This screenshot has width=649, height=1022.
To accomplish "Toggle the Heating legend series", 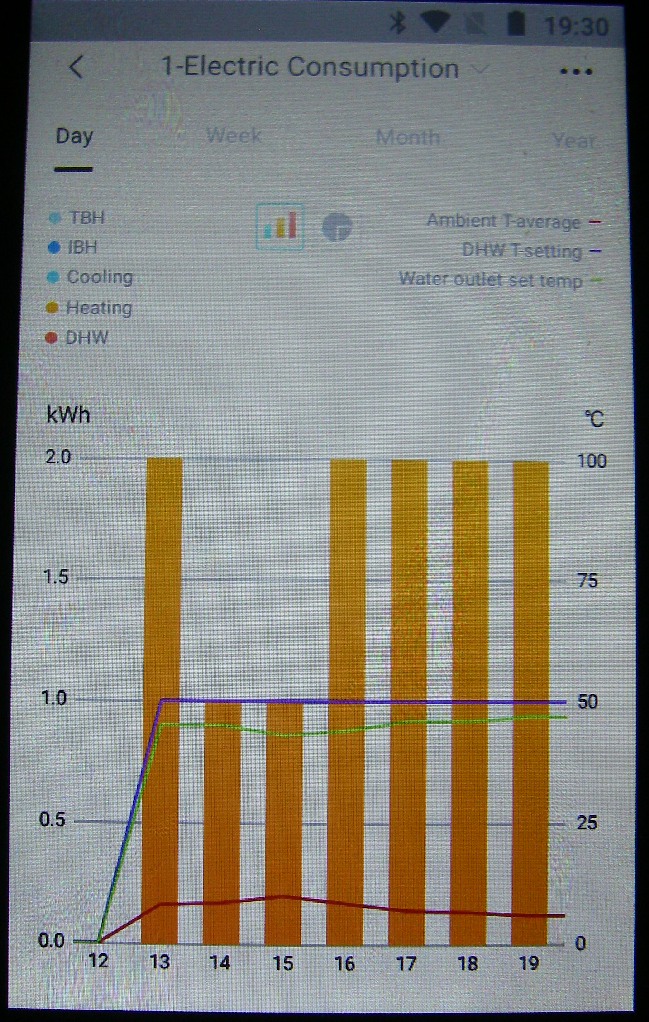I will click(90, 308).
